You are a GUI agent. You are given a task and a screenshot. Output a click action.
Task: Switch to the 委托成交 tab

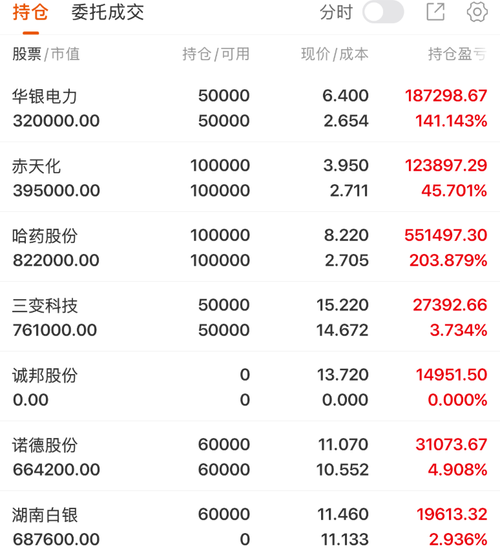108,13
